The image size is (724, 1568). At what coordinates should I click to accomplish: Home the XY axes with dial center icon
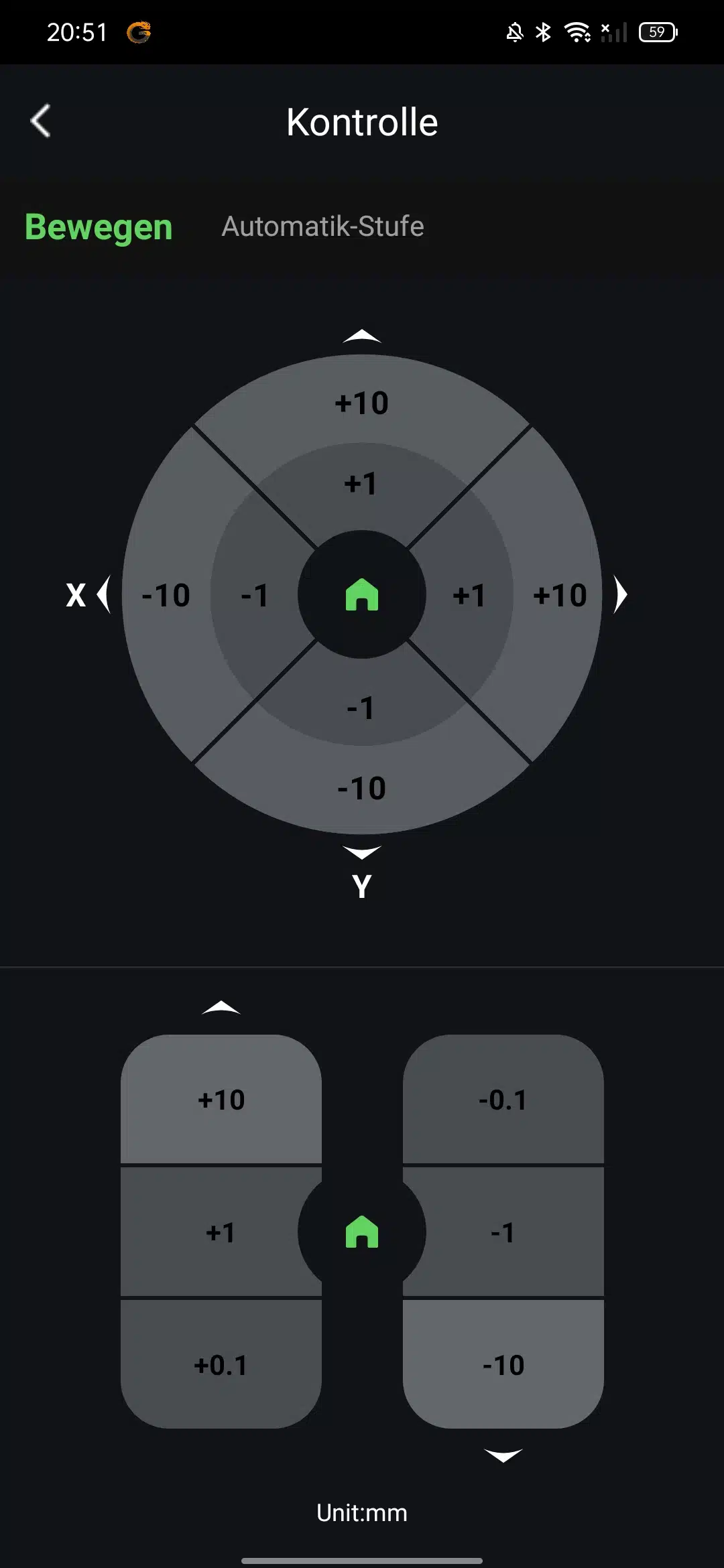point(362,594)
